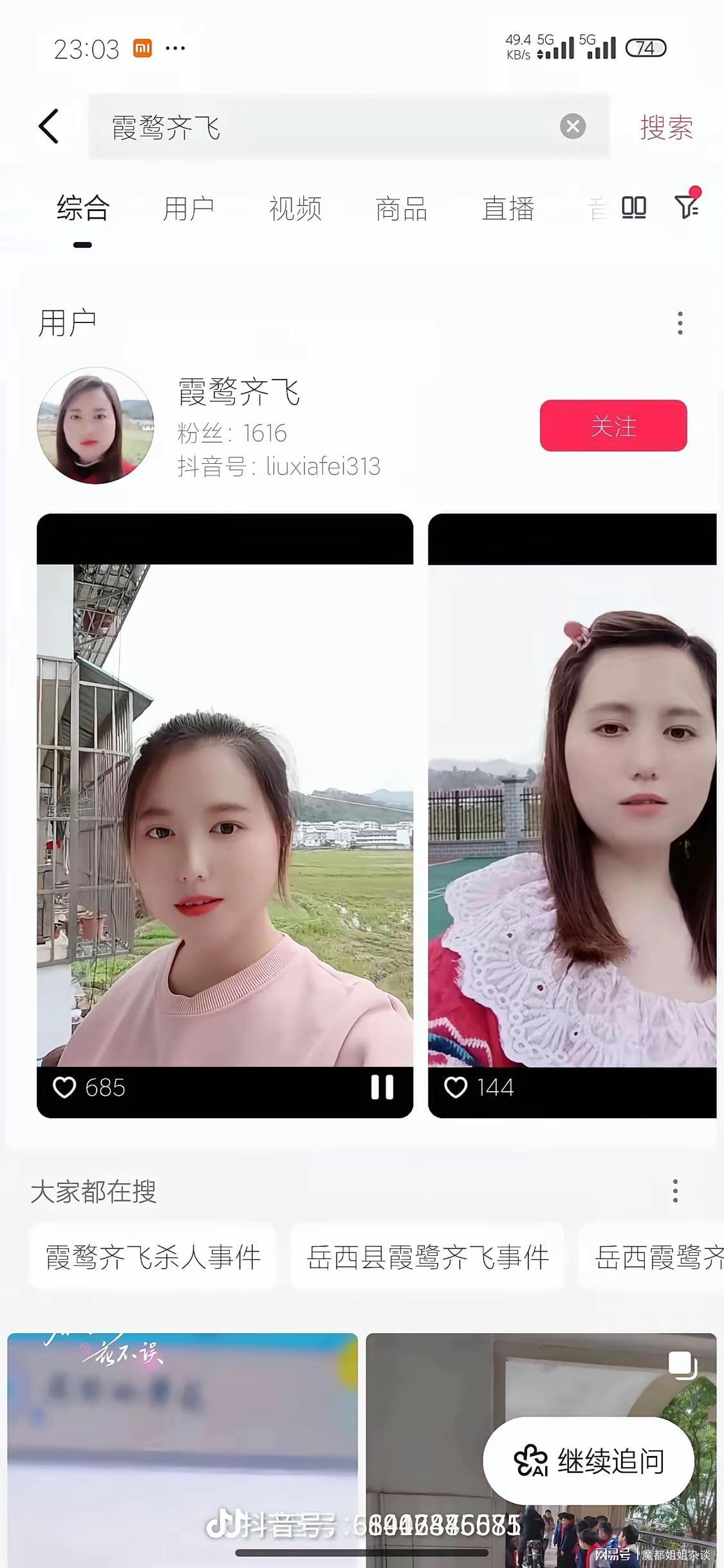Pause the playing video with 685 likes
Viewport: 724px width, 1568px height.
[x=382, y=1087]
